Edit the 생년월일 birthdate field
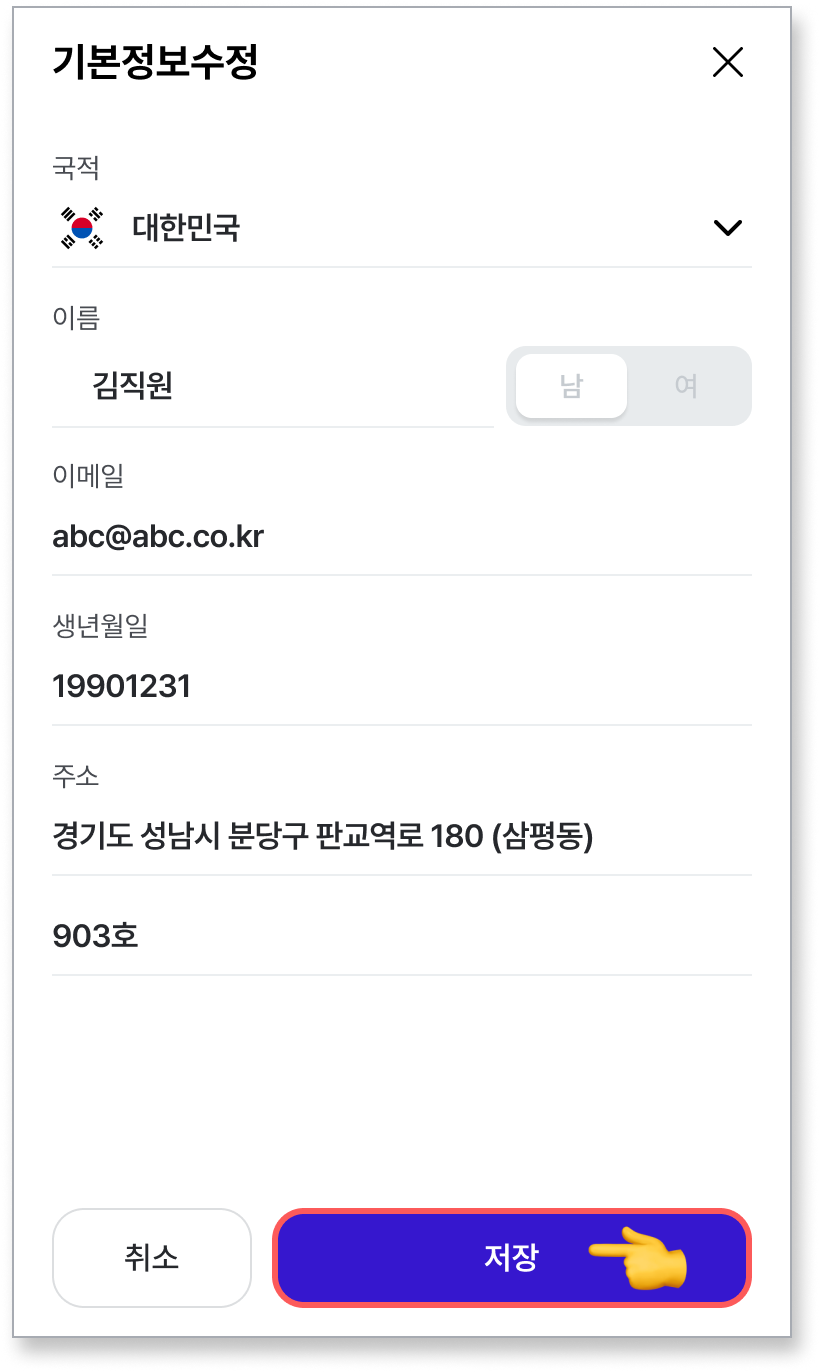Image resolution: width=820 pixels, height=1372 pixels. click(x=401, y=688)
